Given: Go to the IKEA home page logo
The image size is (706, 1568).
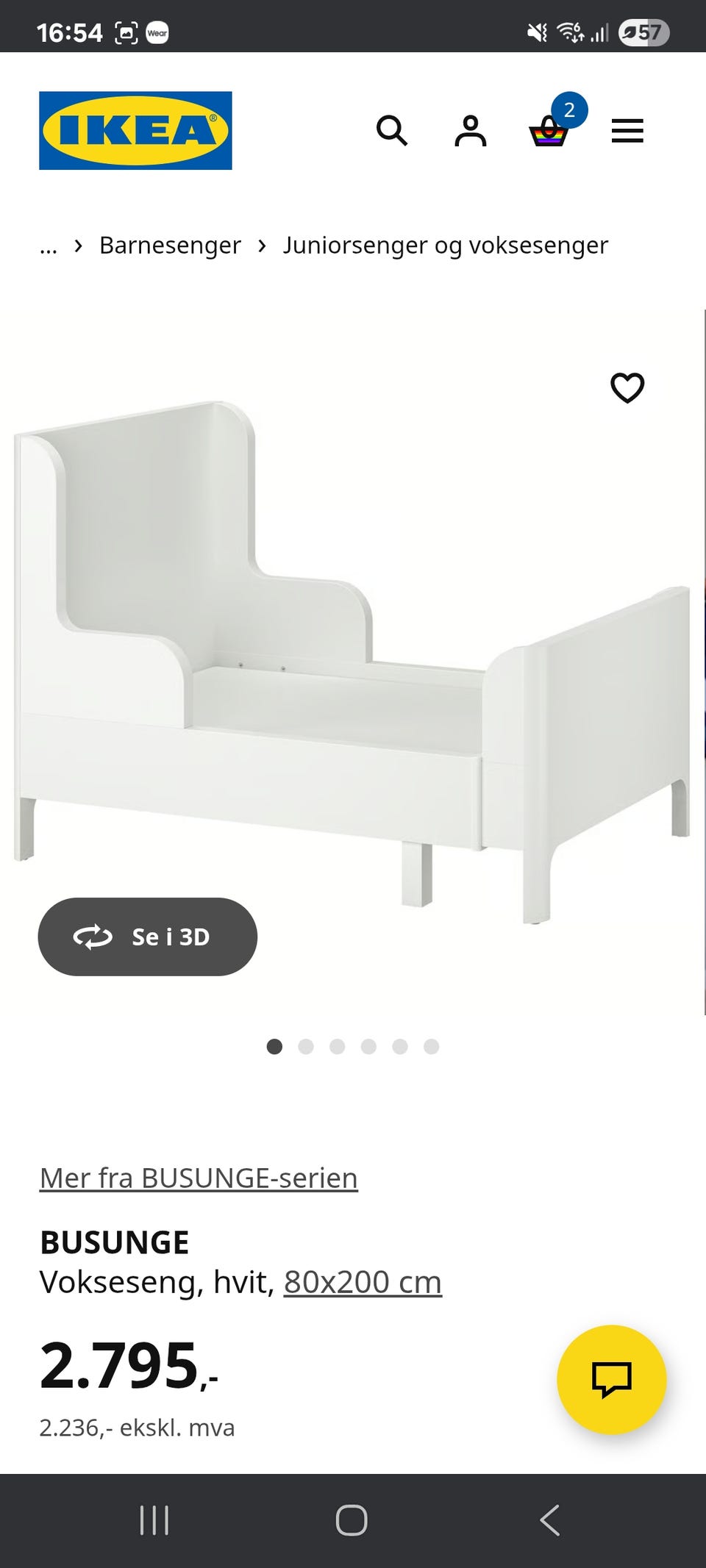Looking at the screenshot, I should (135, 131).
